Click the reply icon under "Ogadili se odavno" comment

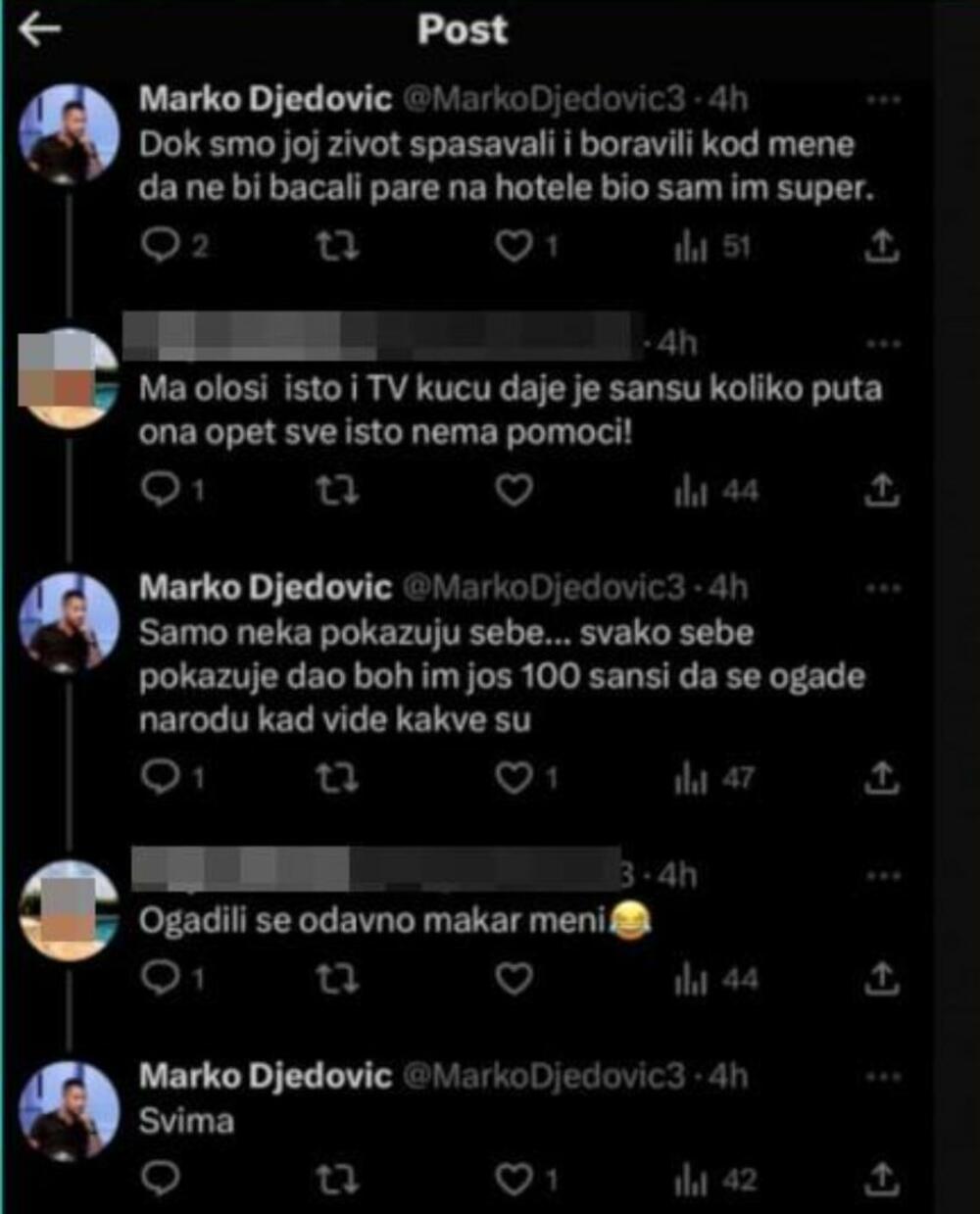pos(159,978)
